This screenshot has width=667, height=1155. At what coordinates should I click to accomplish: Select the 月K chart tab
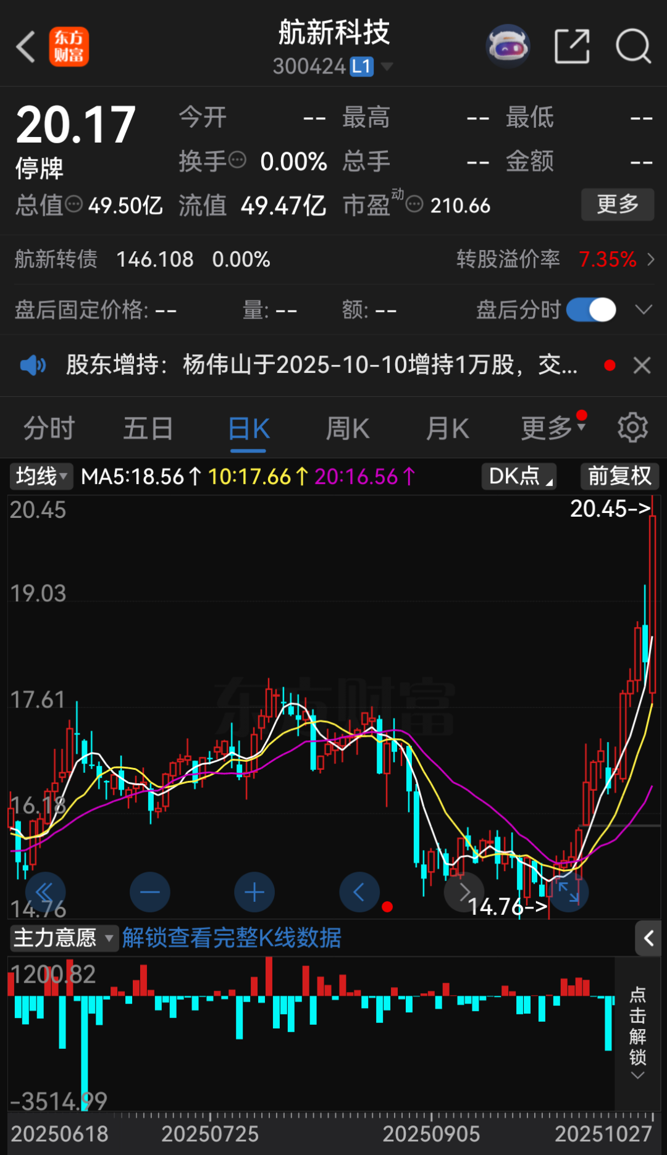(446, 429)
